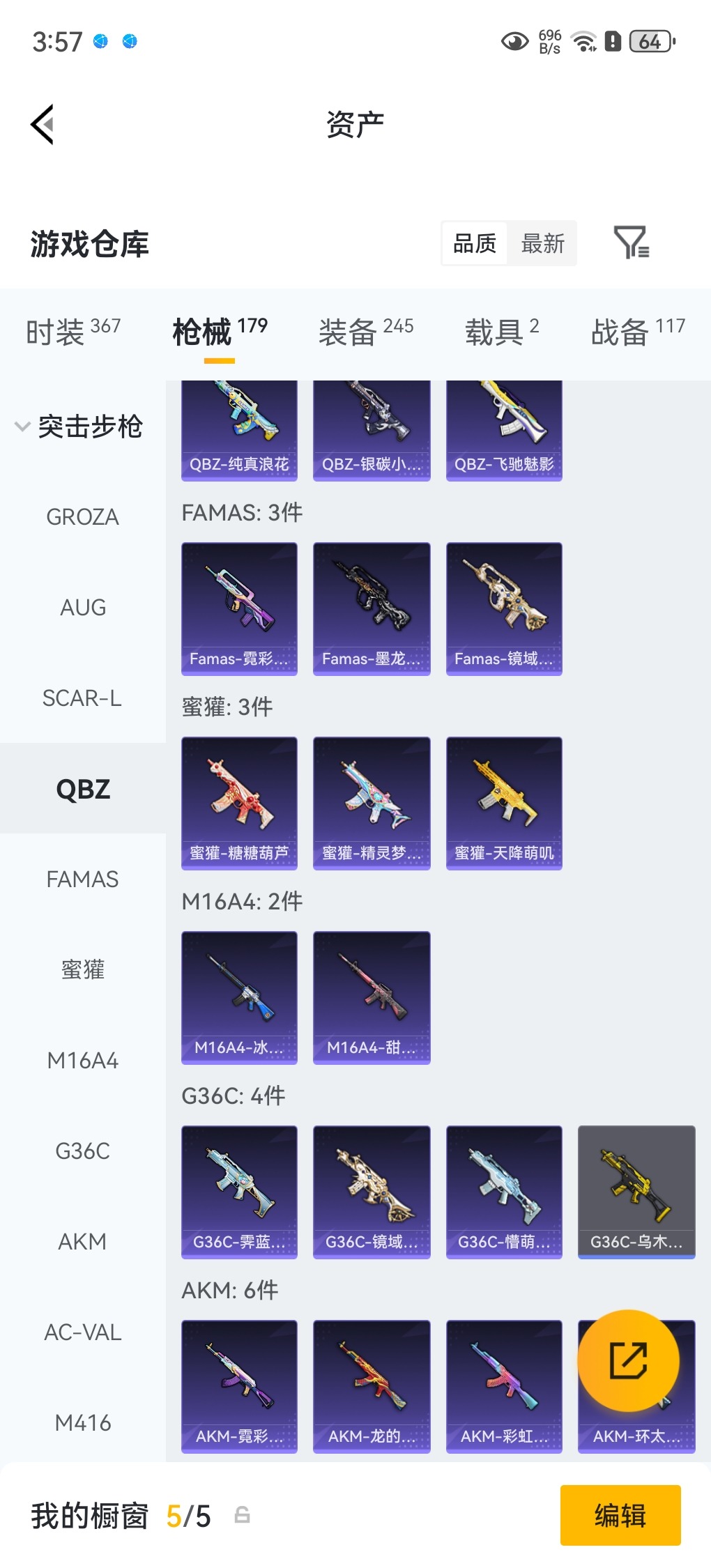The image size is (711, 1568).
Task: View the M16A4-冰 skin thumbnail
Action: pyautogui.click(x=238, y=997)
